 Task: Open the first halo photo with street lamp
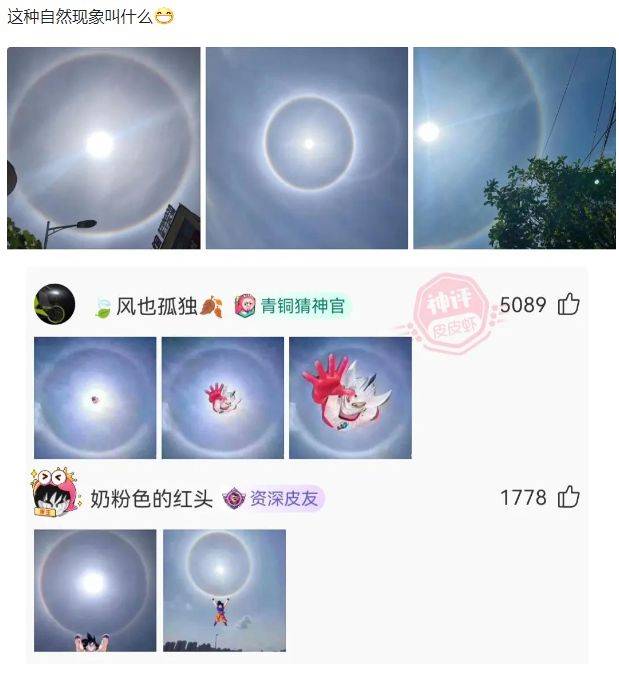104,148
